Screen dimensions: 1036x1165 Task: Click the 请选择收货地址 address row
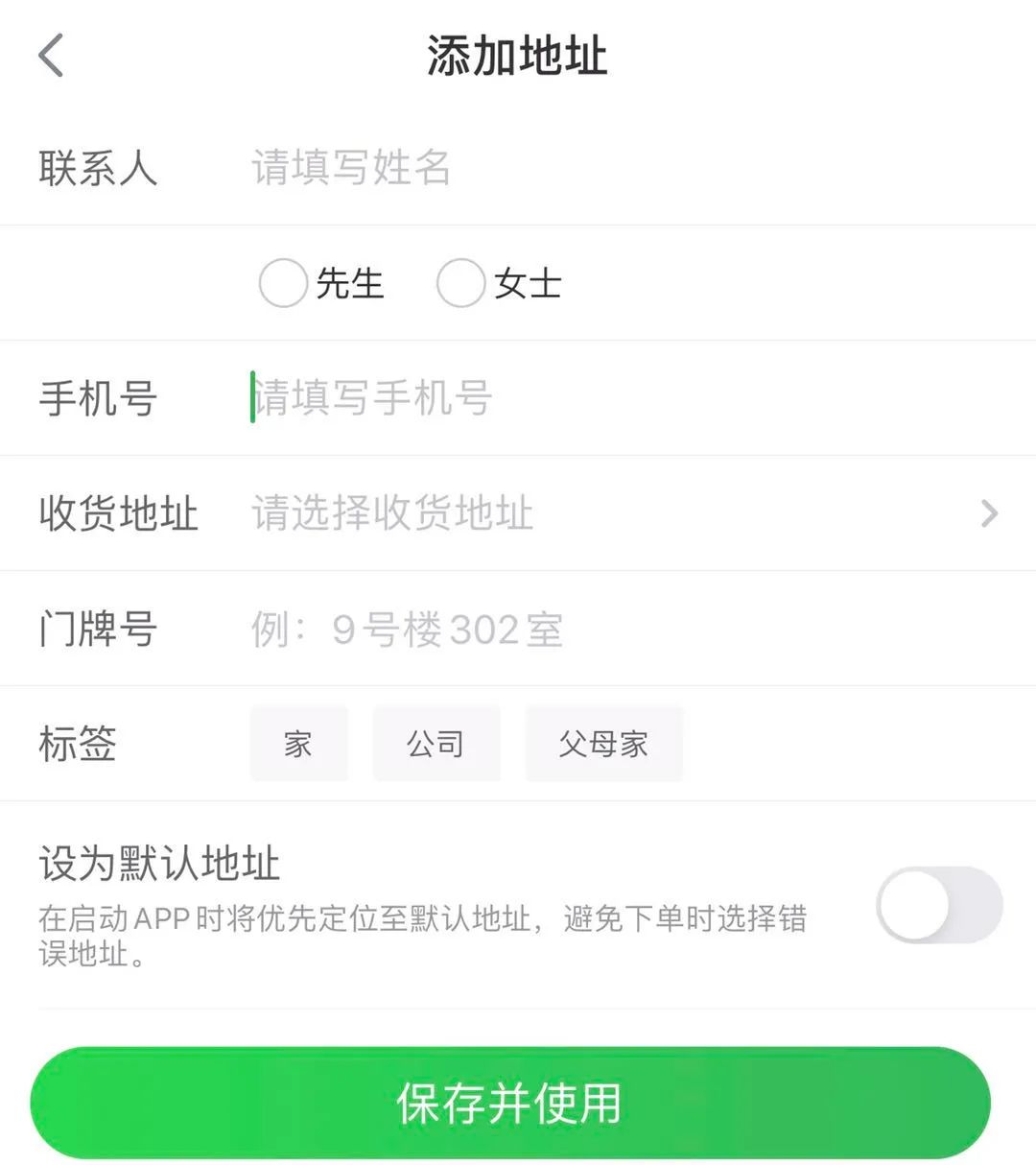(391, 514)
